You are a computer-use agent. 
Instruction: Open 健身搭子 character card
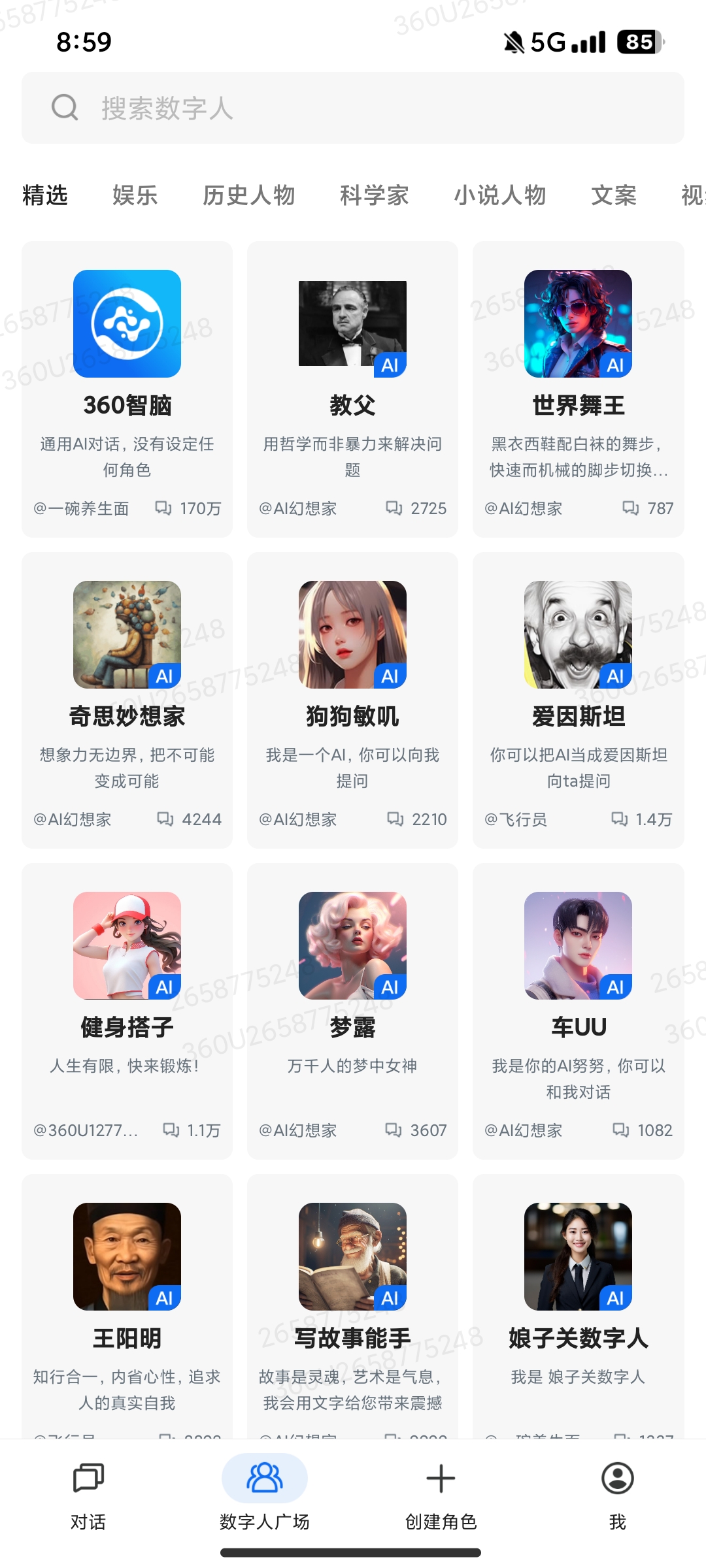(127, 1011)
